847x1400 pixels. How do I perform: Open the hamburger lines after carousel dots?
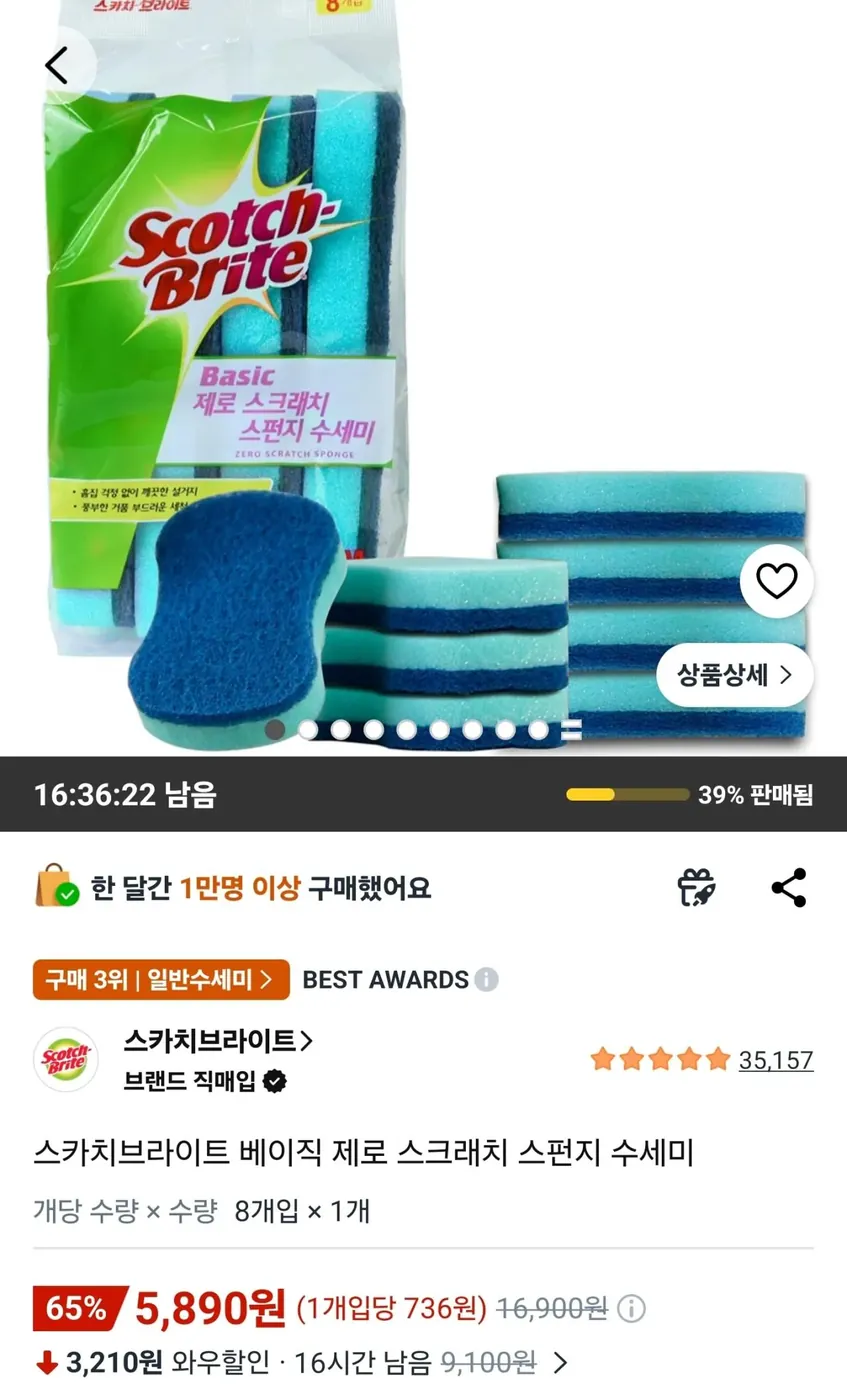[x=571, y=731]
